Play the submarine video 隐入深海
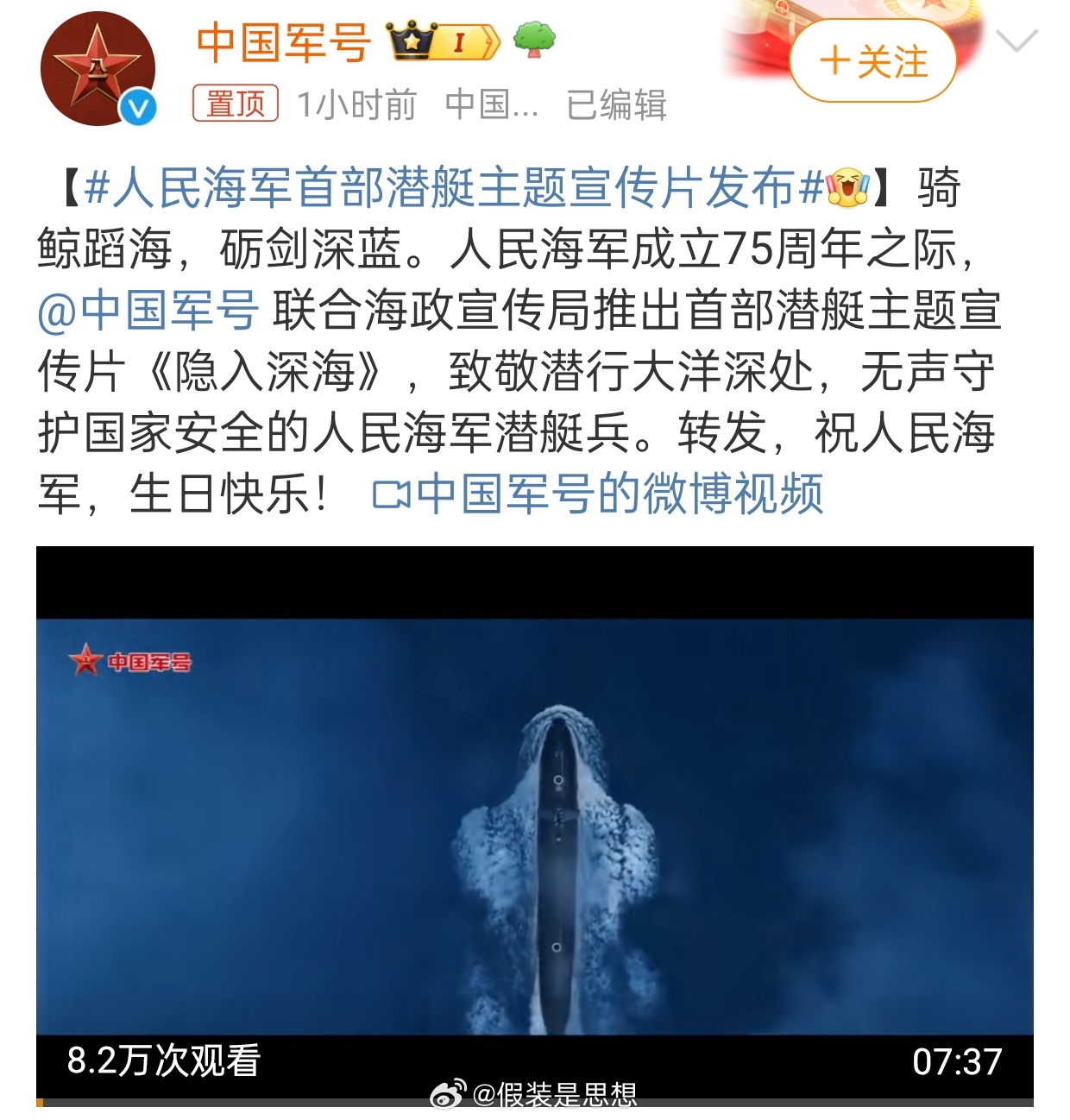This screenshot has width=1070, height=1120. (534, 826)
